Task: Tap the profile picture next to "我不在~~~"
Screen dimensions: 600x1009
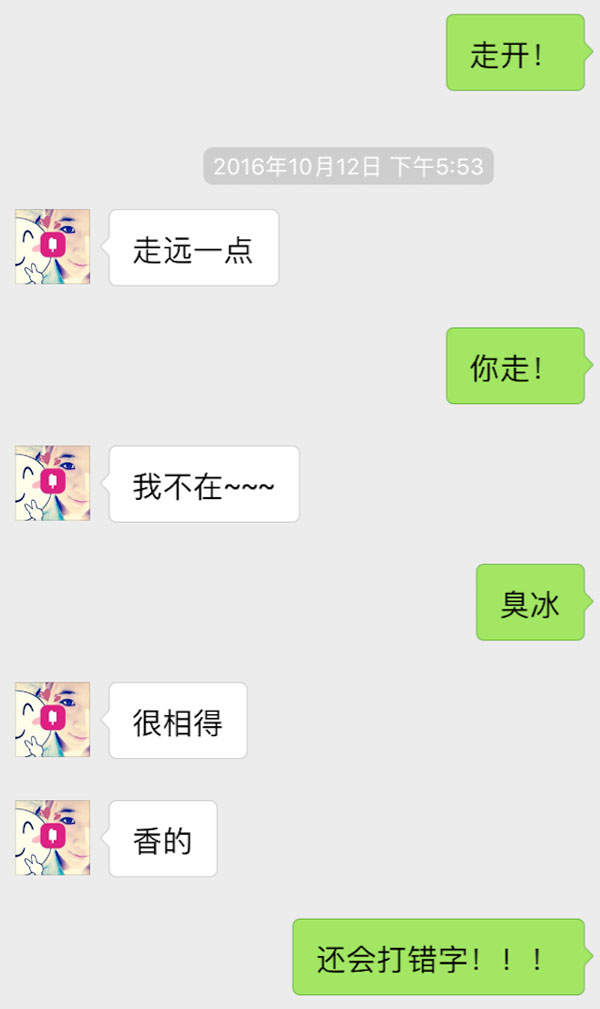Action: tap(53, 483)
